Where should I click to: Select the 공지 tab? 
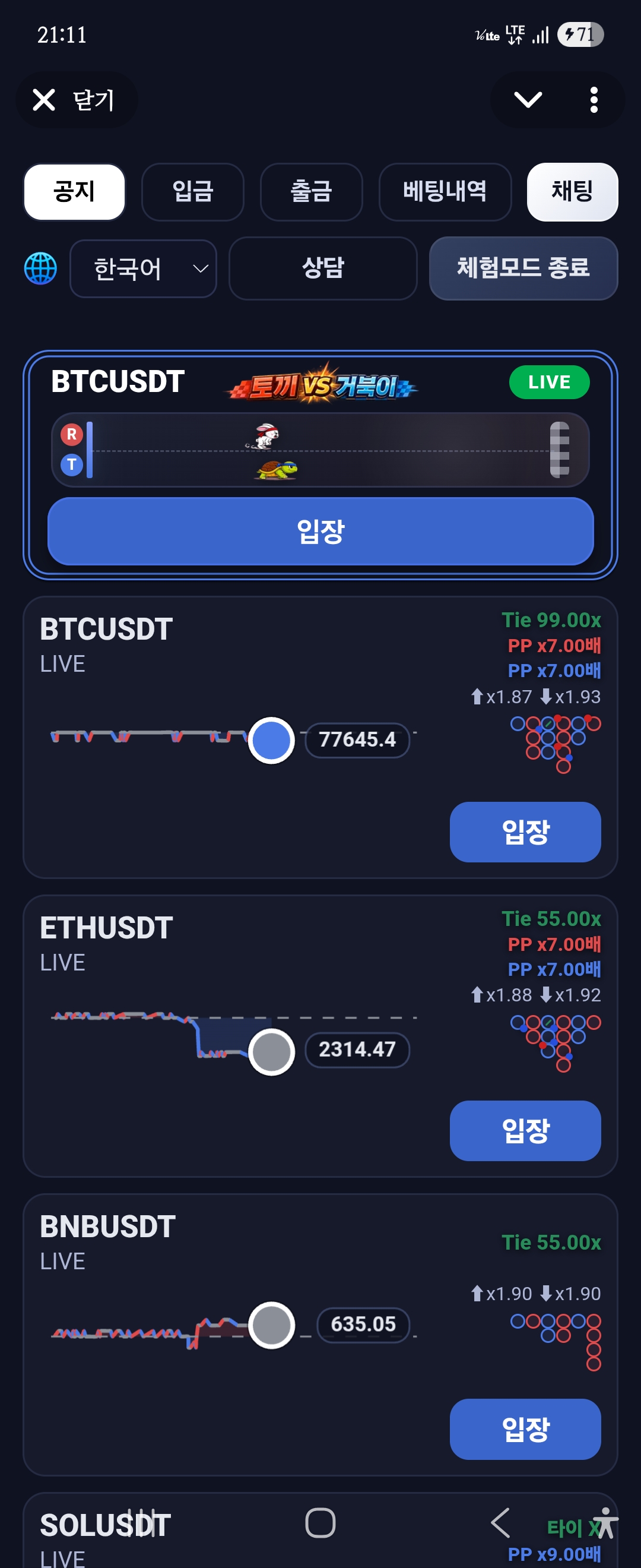74,191
